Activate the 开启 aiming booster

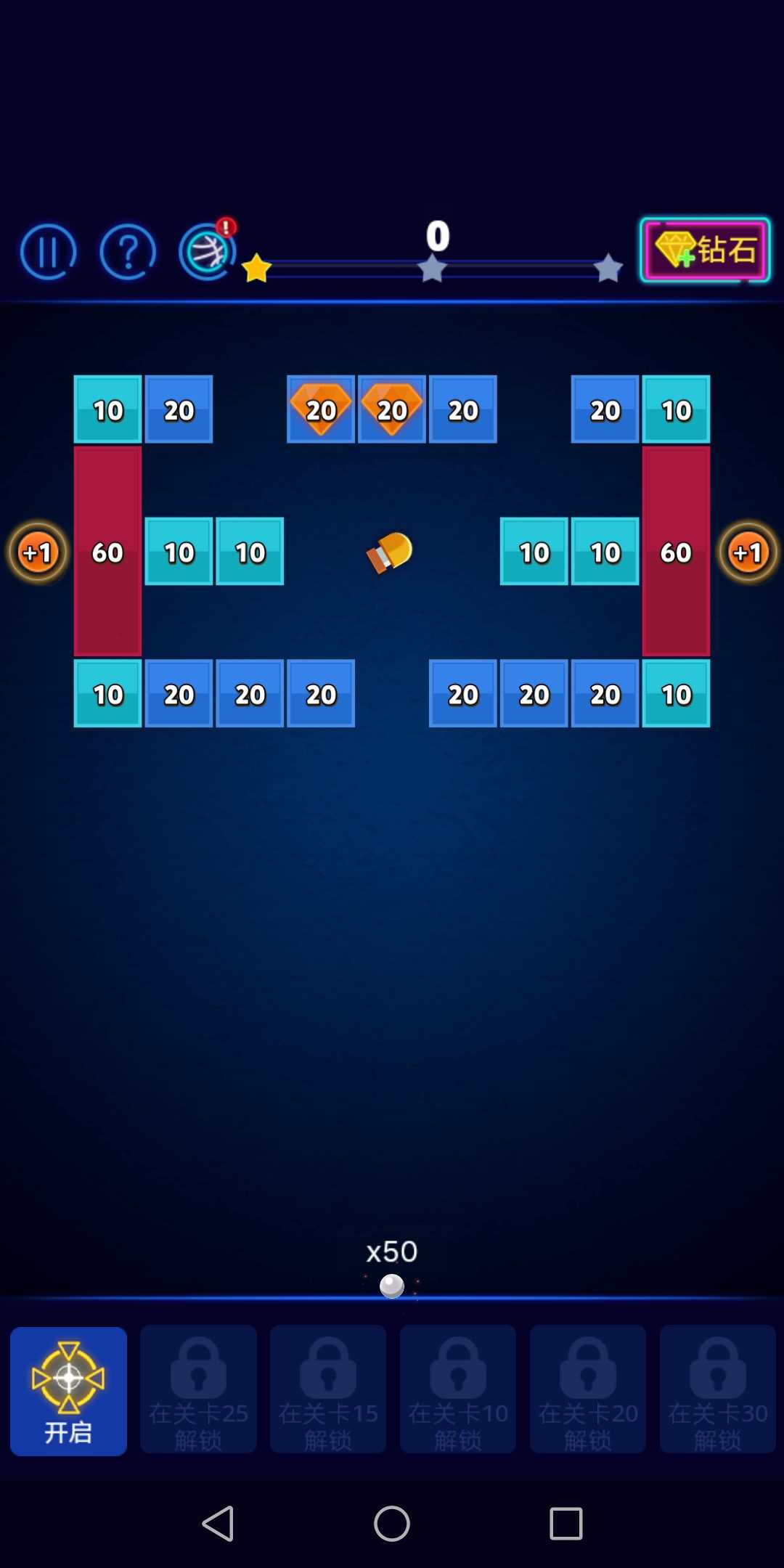click(x=69, y=1391)
